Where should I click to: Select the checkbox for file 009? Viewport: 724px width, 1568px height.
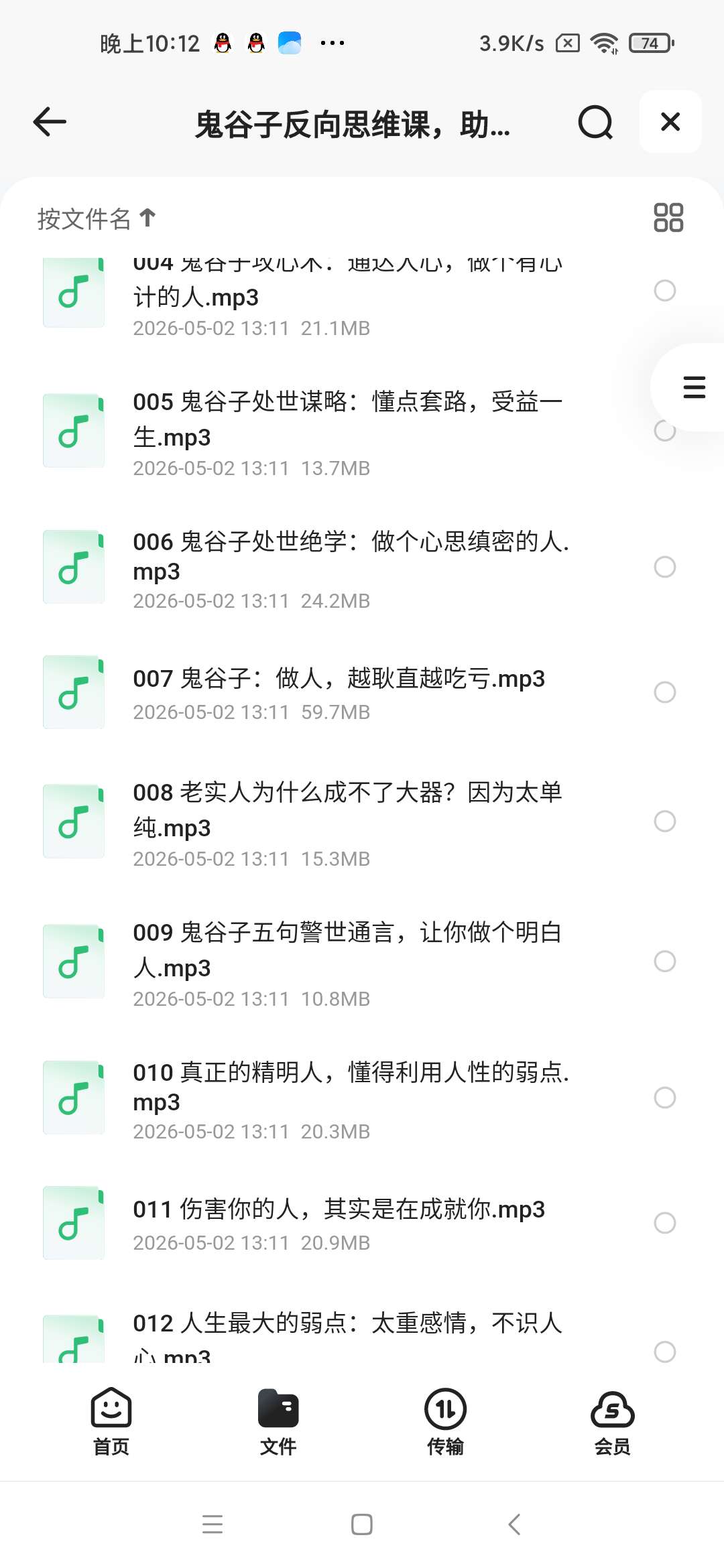click(x=664, y=962)
